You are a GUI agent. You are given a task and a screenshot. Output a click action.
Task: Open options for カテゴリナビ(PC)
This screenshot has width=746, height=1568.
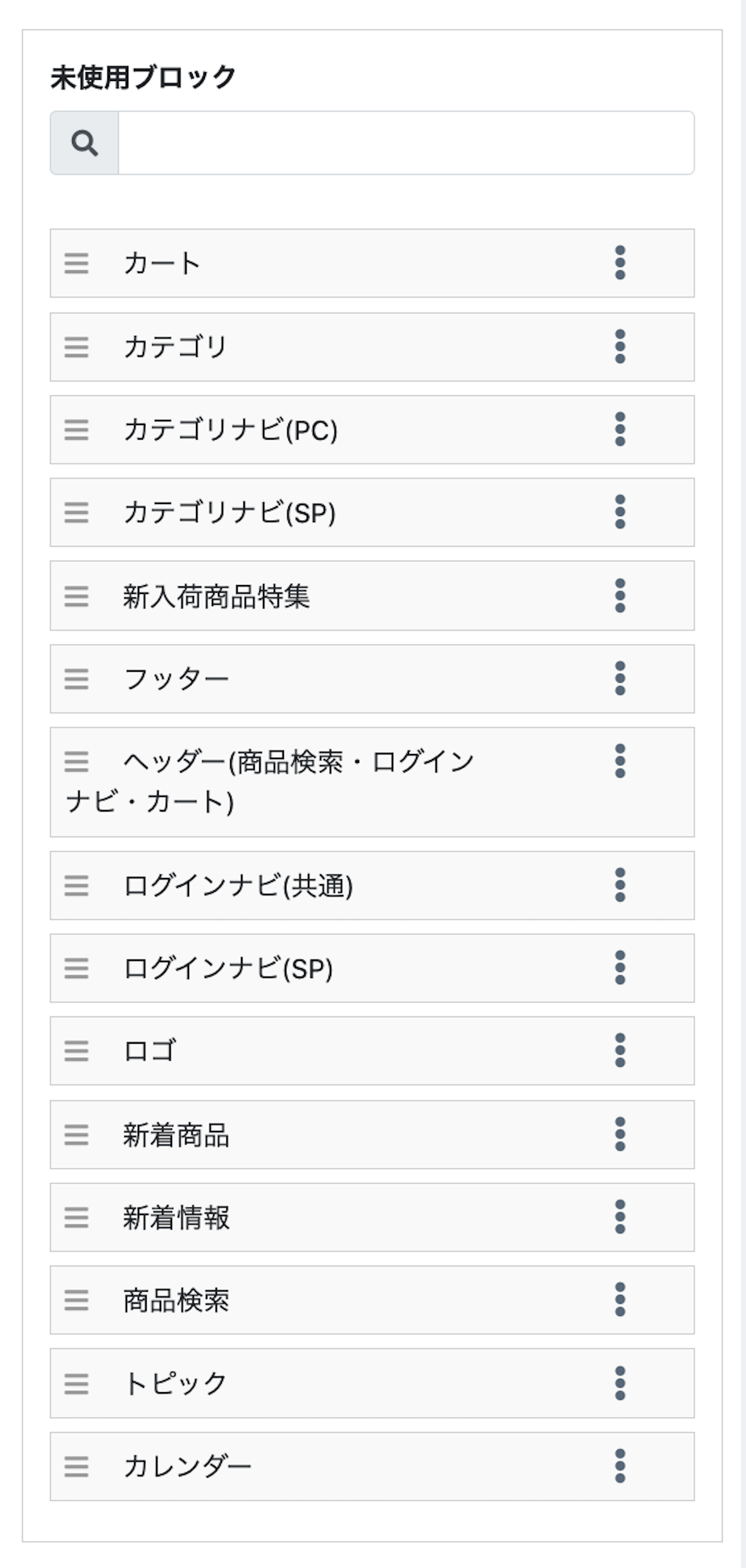tap(620, 429)
